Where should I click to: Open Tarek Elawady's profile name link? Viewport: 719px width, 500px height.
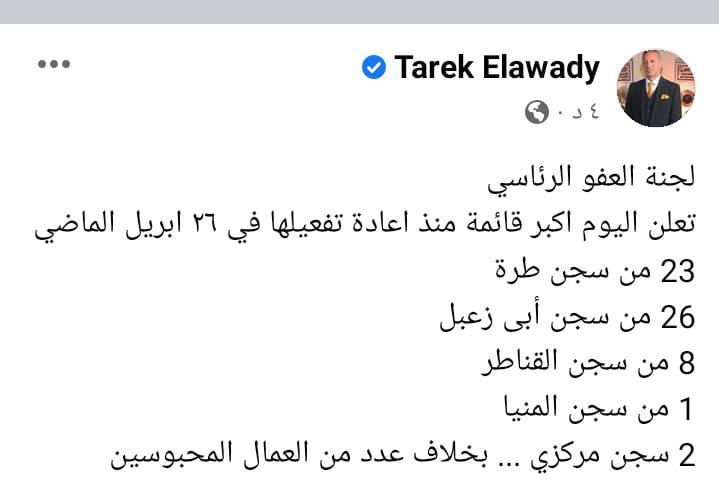(x=497, y=68)
